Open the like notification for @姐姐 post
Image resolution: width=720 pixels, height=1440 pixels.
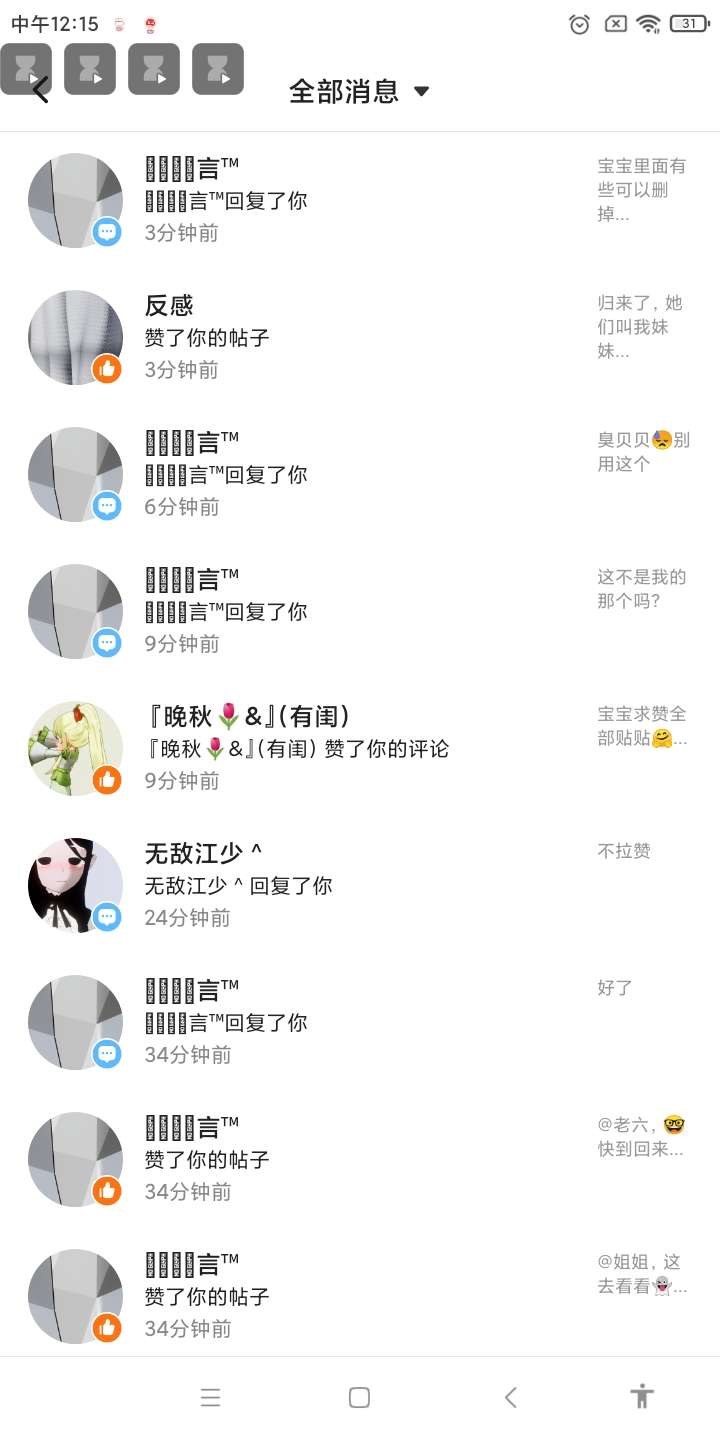click(x=360, y=1297)
